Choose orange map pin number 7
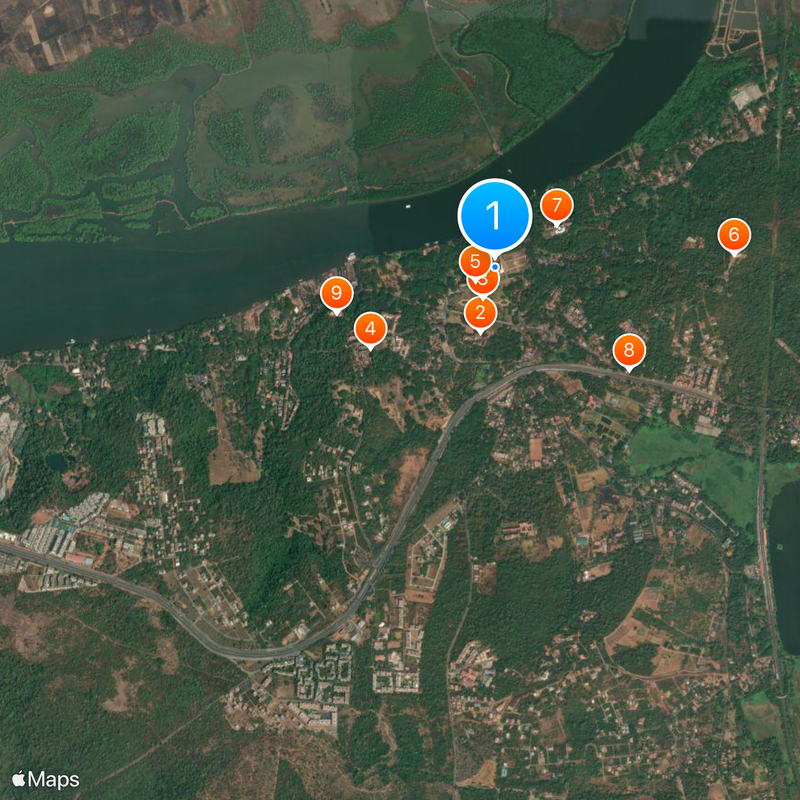The width and height of the screenshot is (800, 800). coord(557,207)
